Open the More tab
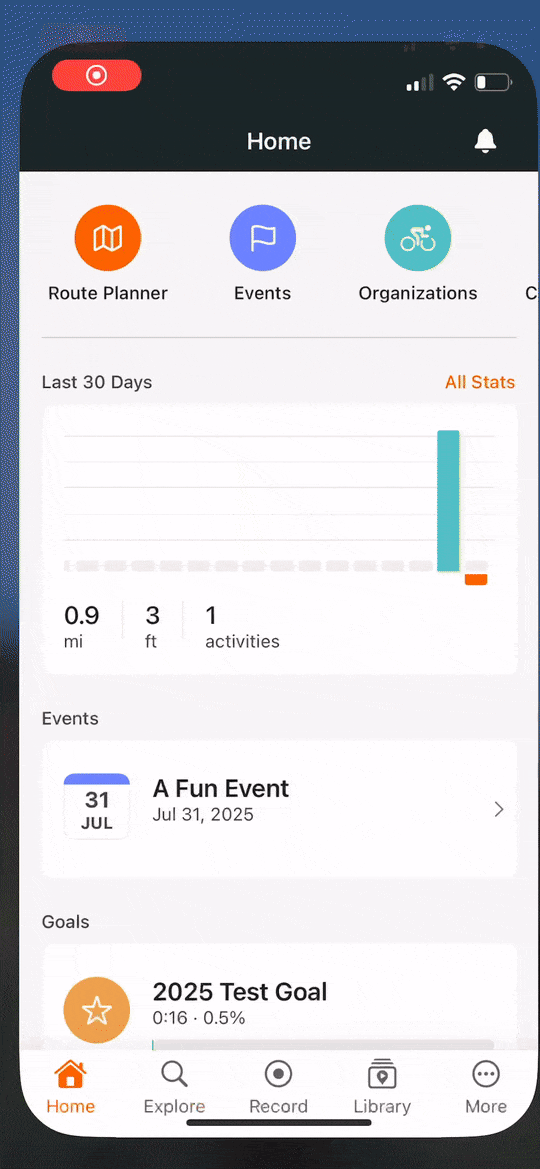The image size is (540, 1169). coord(486,1088)
